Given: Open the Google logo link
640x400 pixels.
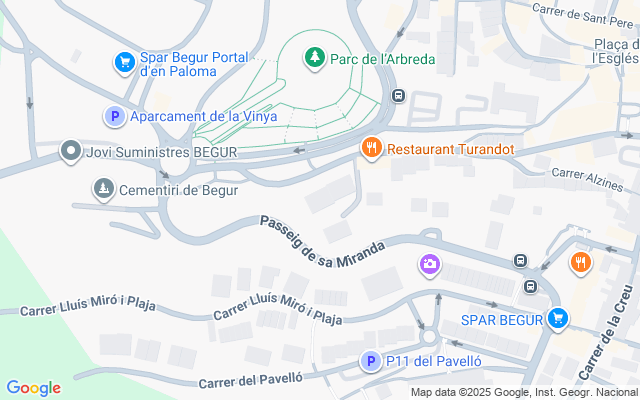Looking at the screenshot, I should click(x=33, y=388).
